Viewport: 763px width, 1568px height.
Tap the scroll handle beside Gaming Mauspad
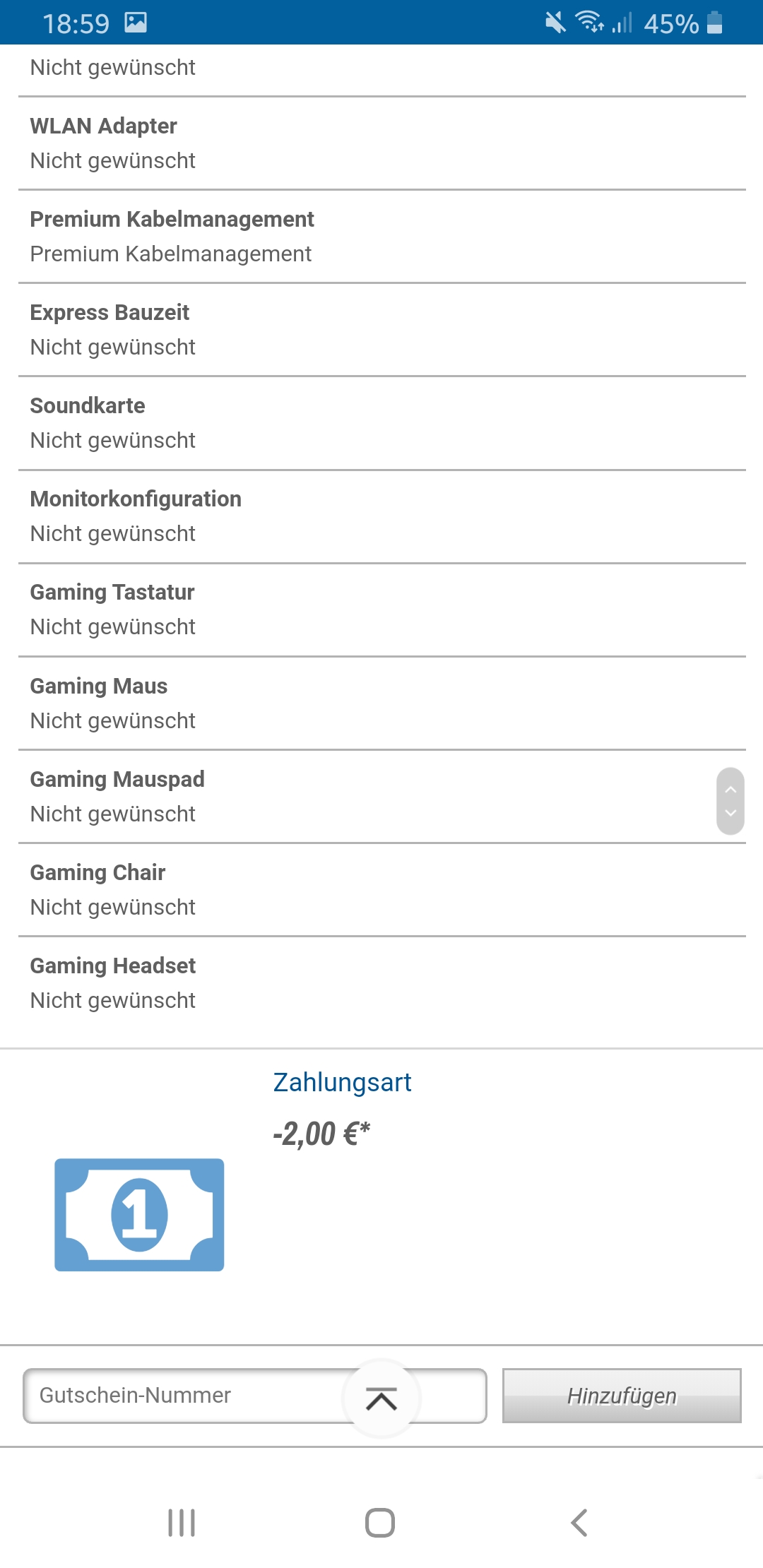[731, 801]
